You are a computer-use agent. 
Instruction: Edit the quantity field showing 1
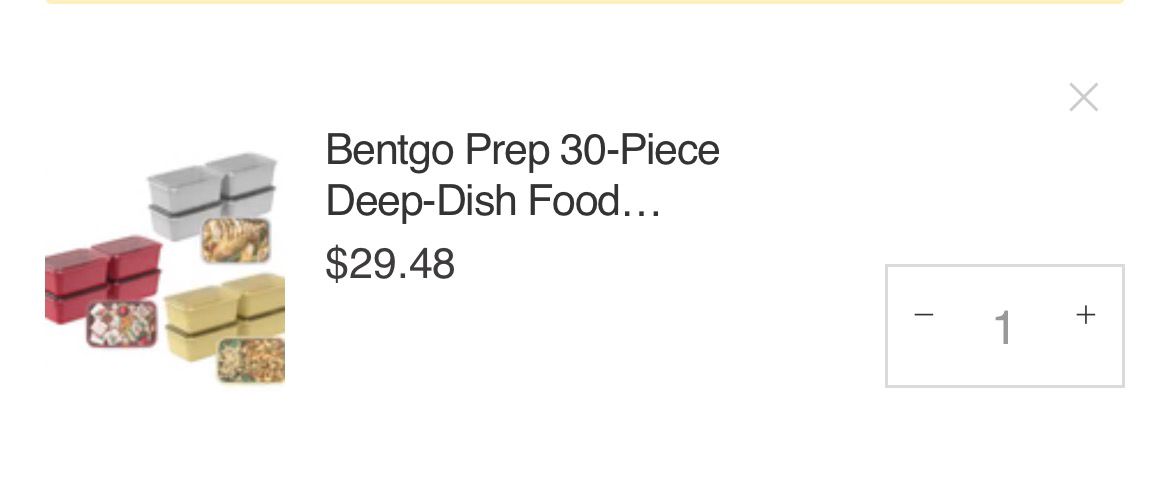tap(1004, 327)
